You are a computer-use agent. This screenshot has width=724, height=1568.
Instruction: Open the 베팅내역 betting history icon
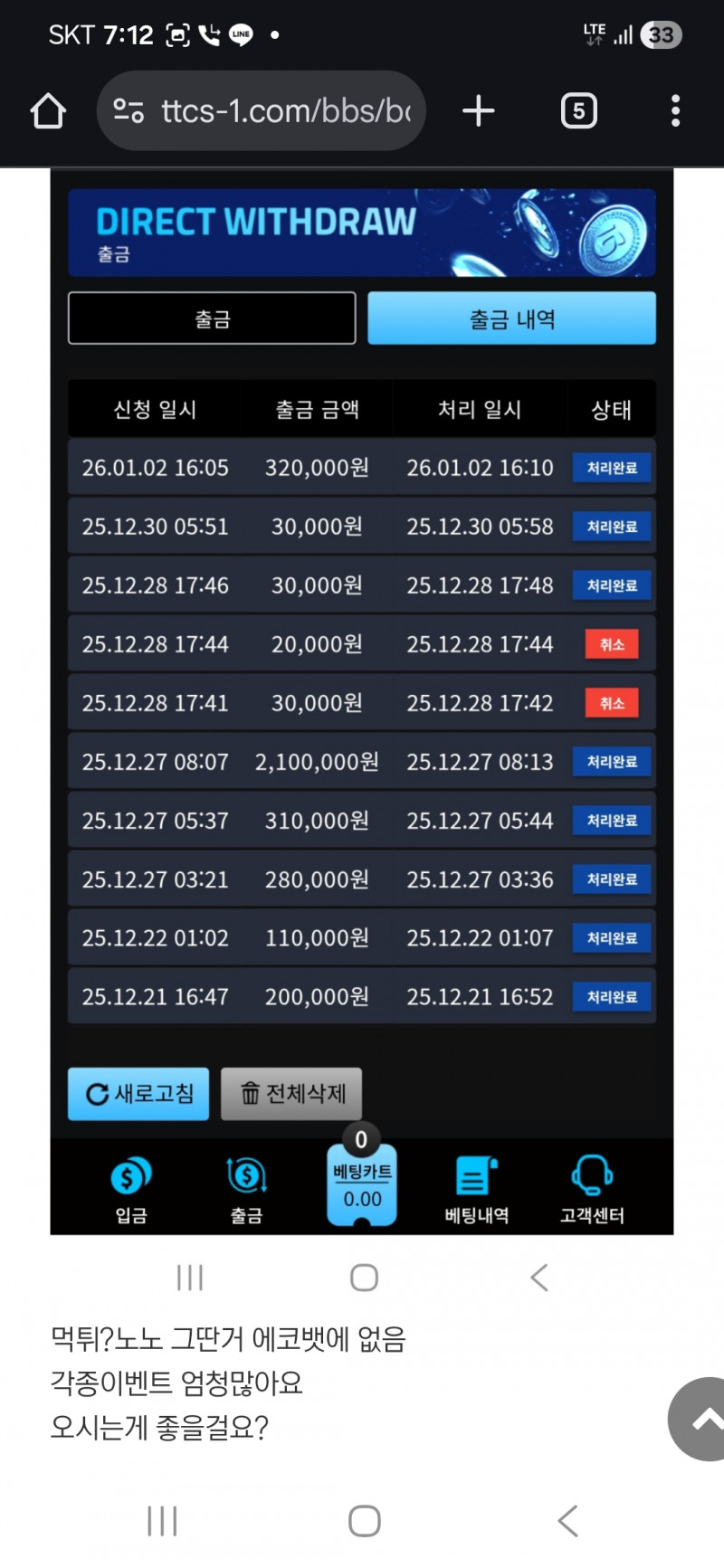[x=477, y=1174]
